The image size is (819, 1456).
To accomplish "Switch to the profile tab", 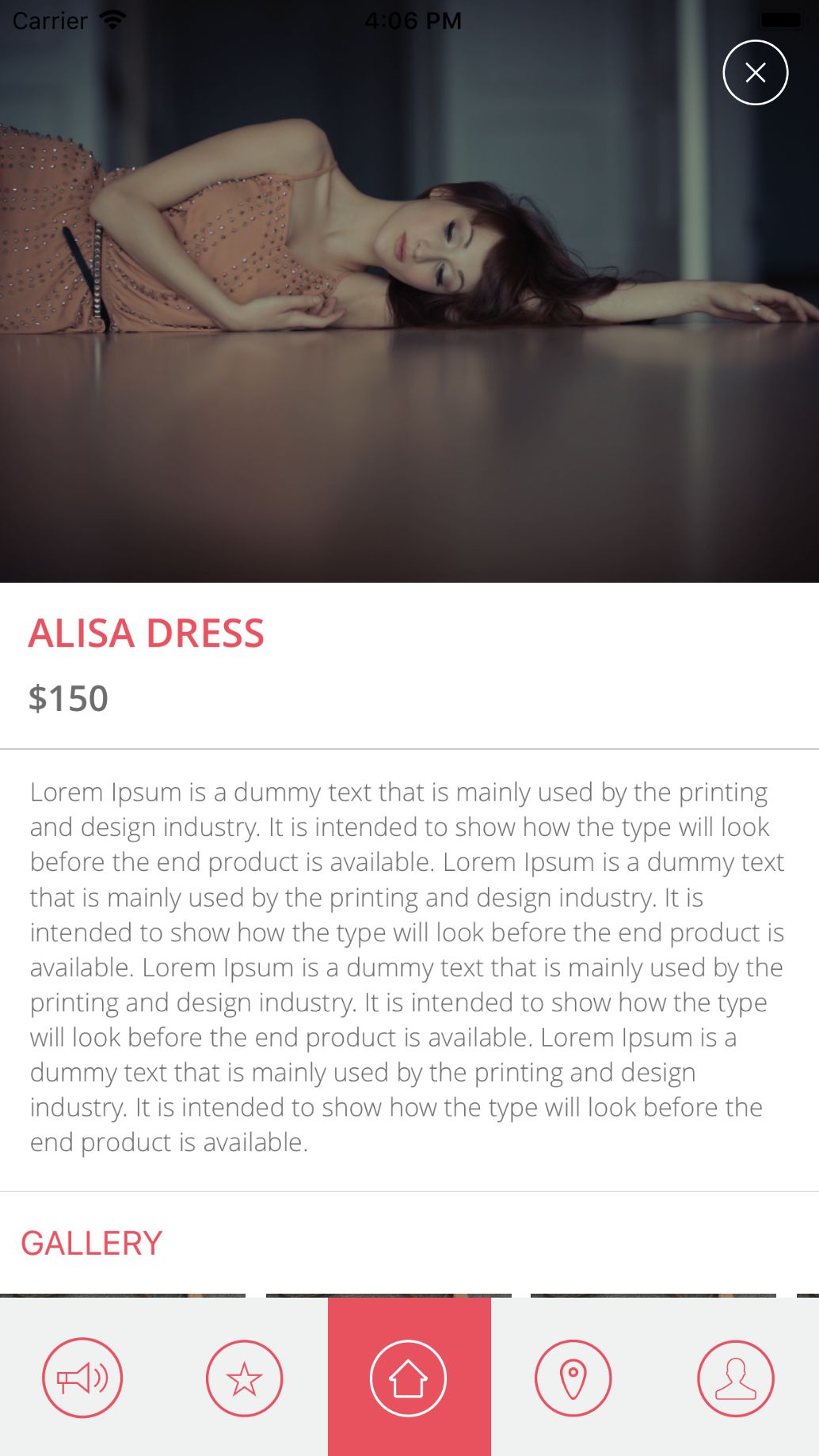I will click(735, 1378).
